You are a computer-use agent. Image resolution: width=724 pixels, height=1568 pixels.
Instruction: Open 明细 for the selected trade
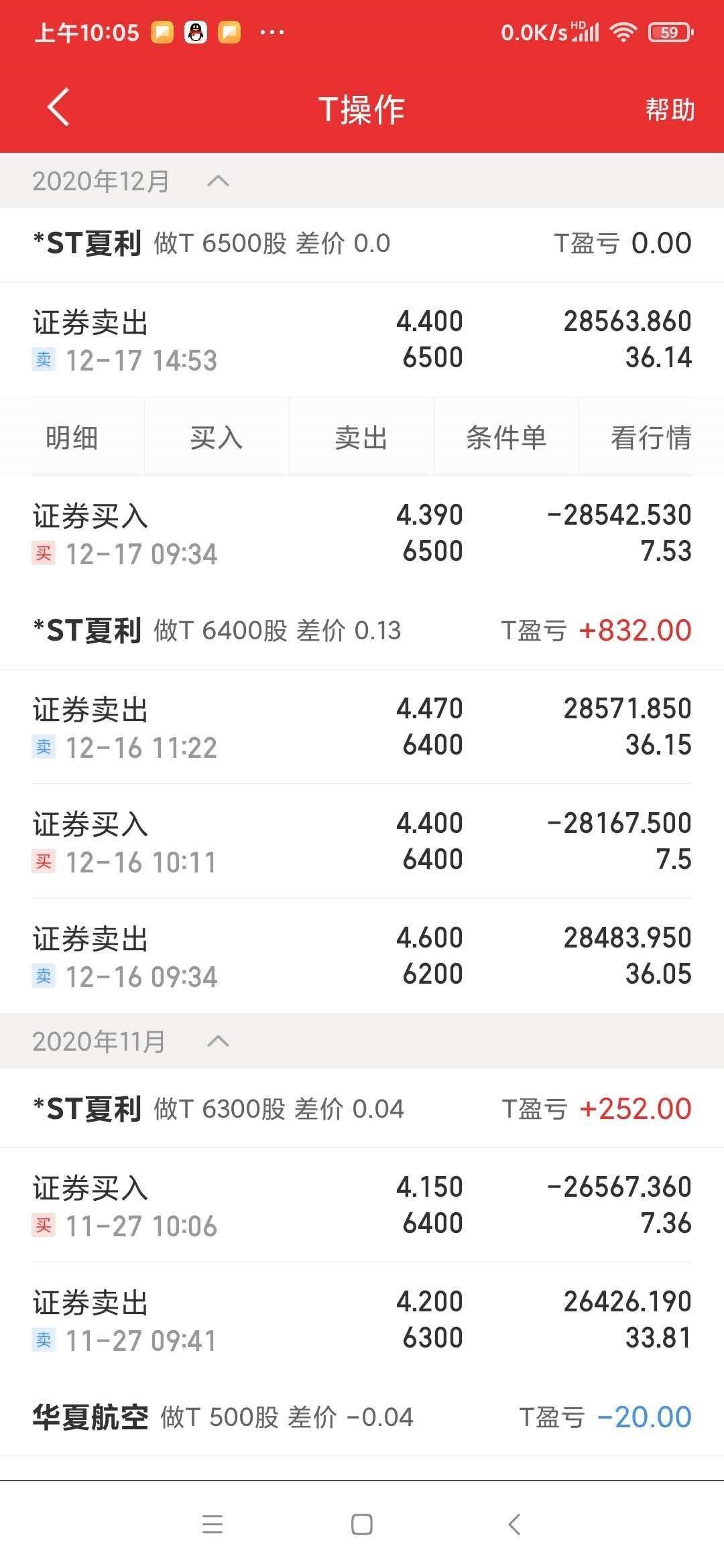72,438
